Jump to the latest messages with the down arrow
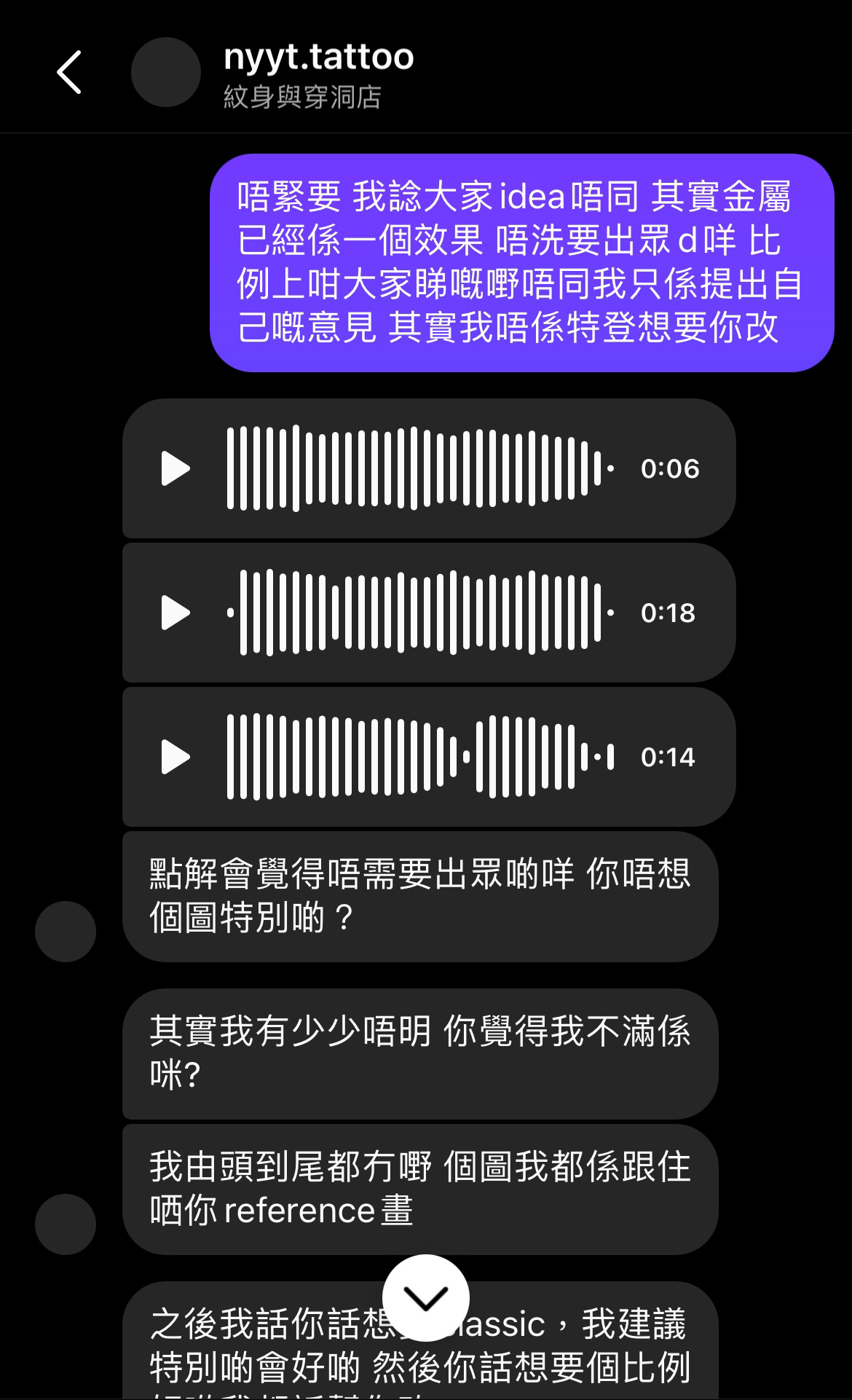Screen dimensions: 852x1400 pos(426,1298)
